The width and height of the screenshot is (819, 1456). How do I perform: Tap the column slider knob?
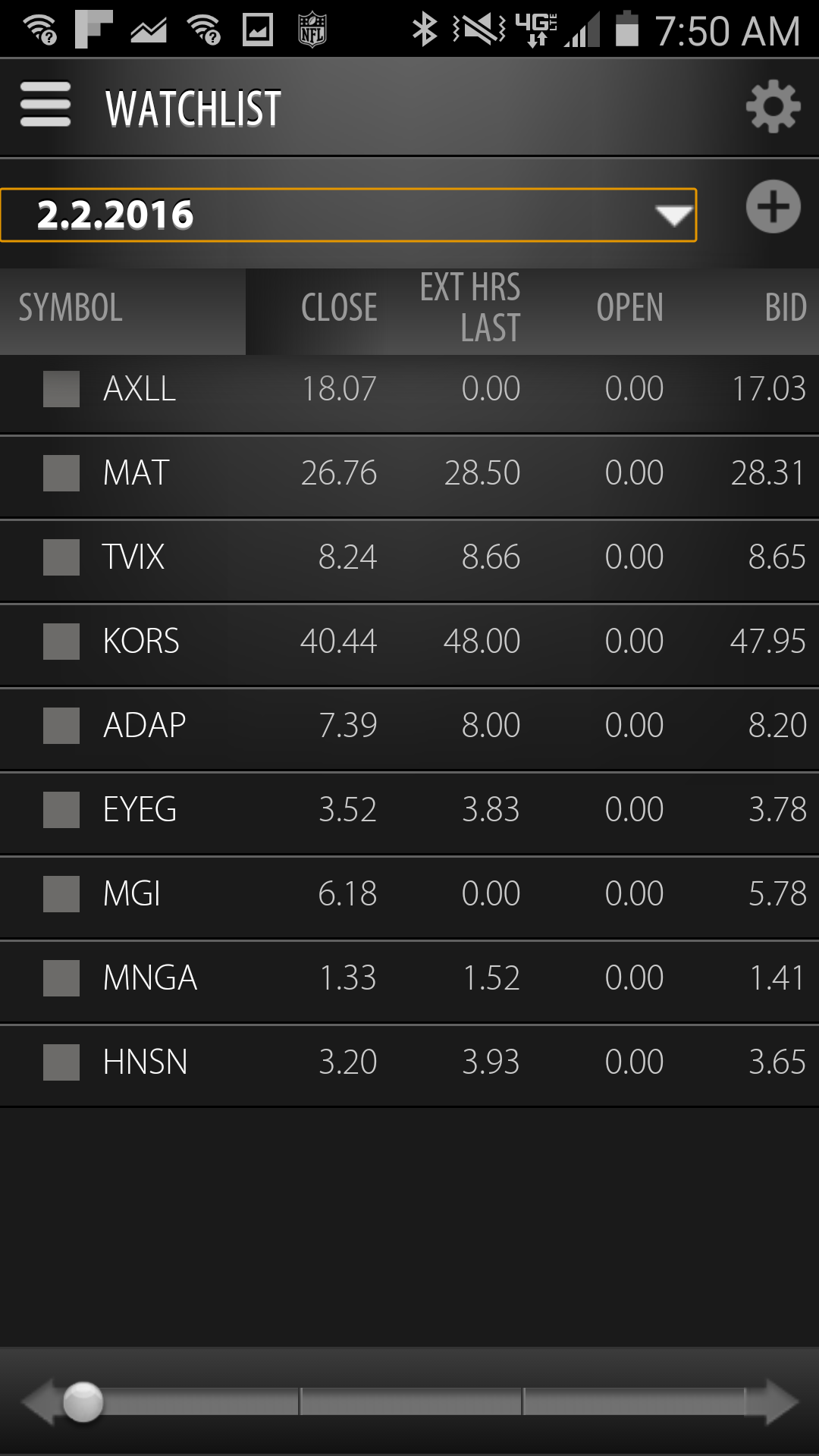83,1402
